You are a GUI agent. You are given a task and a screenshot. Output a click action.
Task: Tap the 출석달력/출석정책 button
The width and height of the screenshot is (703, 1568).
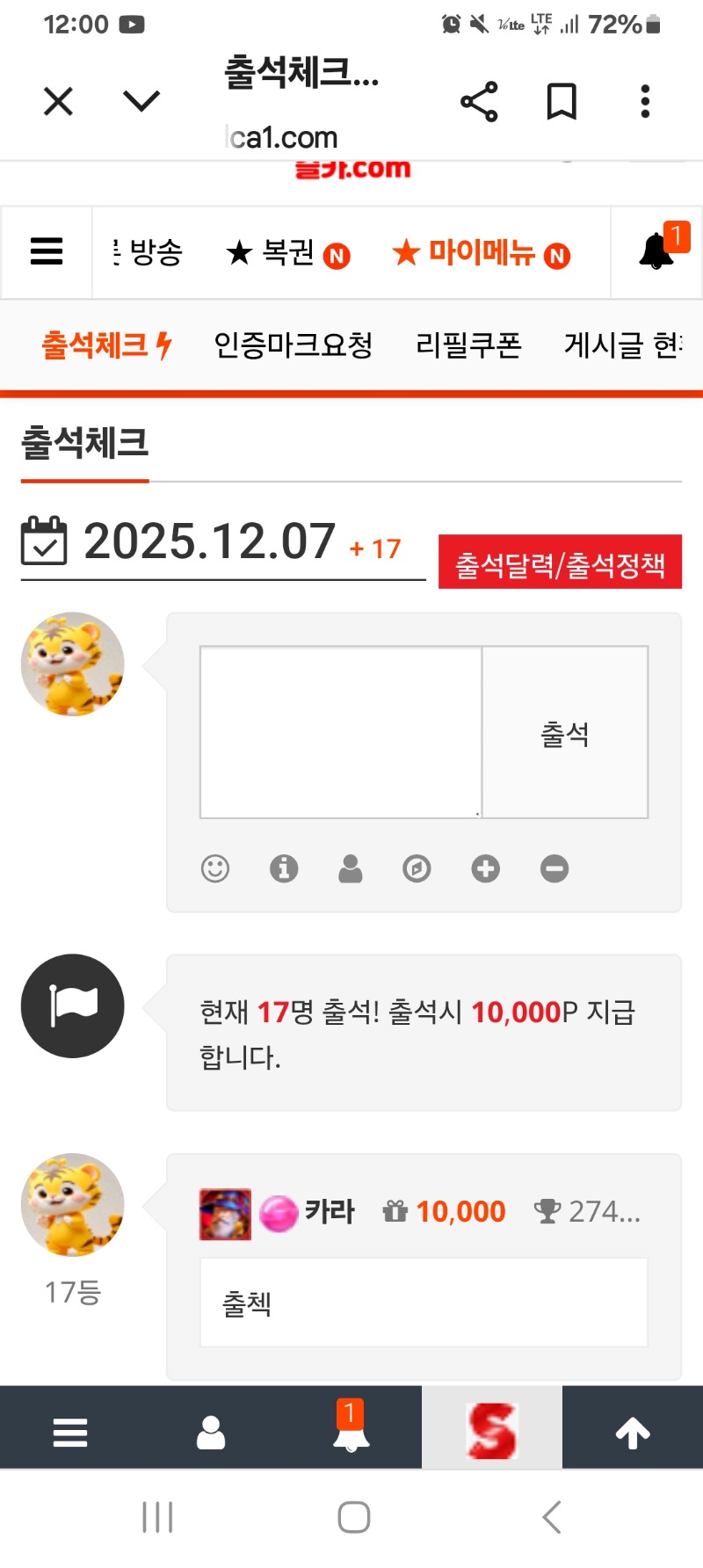(560, 563)
